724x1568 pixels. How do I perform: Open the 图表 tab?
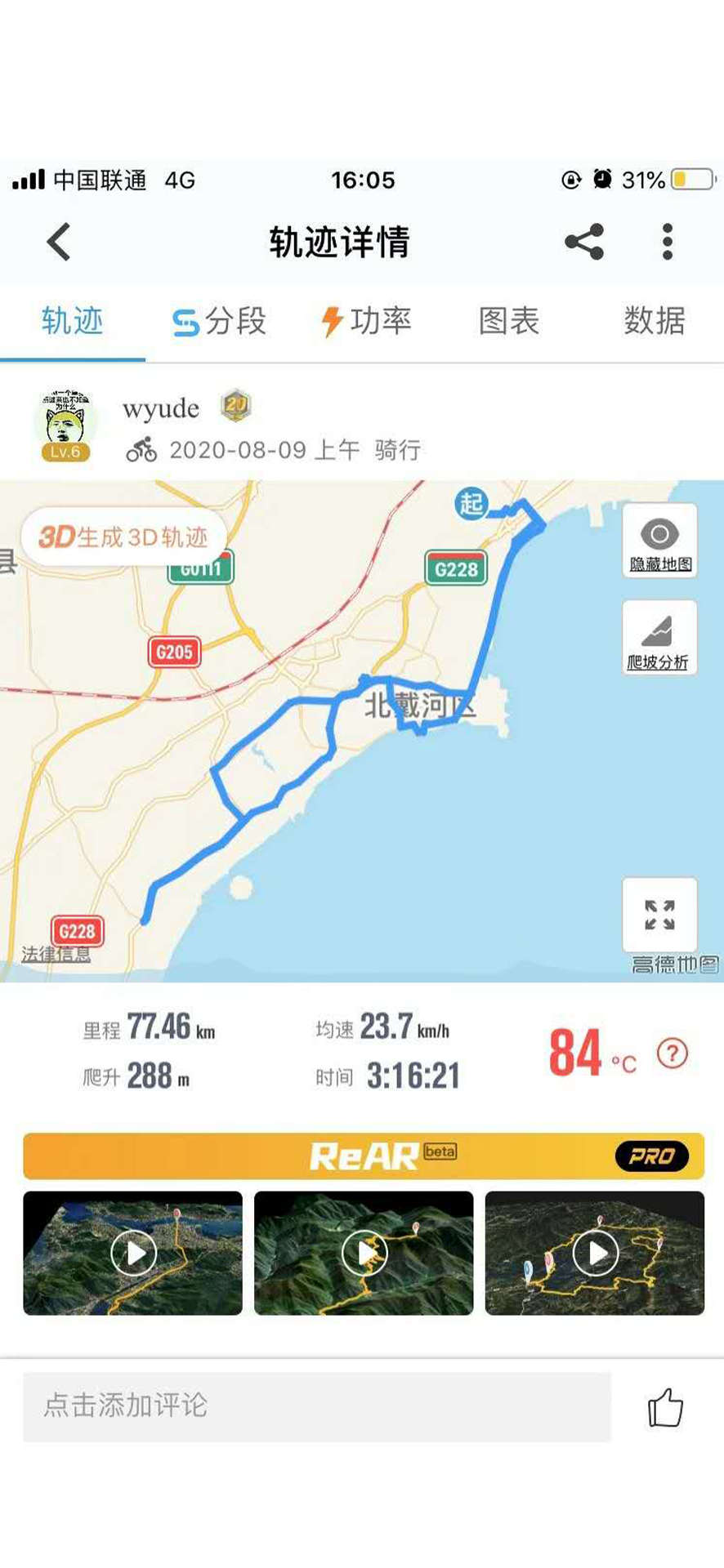pyautogui.click(x=508, y=321)
